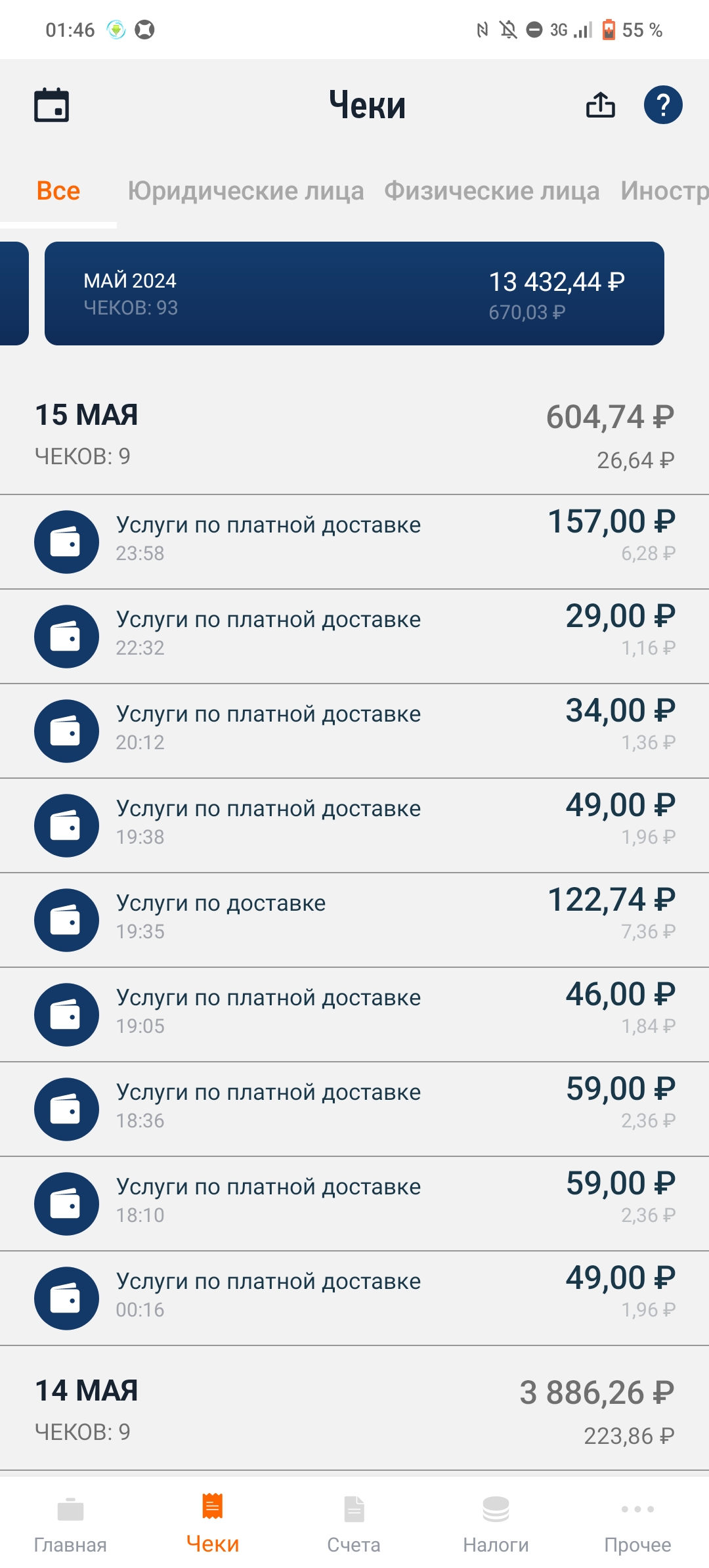The height and width of the screenshot is (1568, 709).
Task: Share or export the receipts
Action: pos(600,105)
